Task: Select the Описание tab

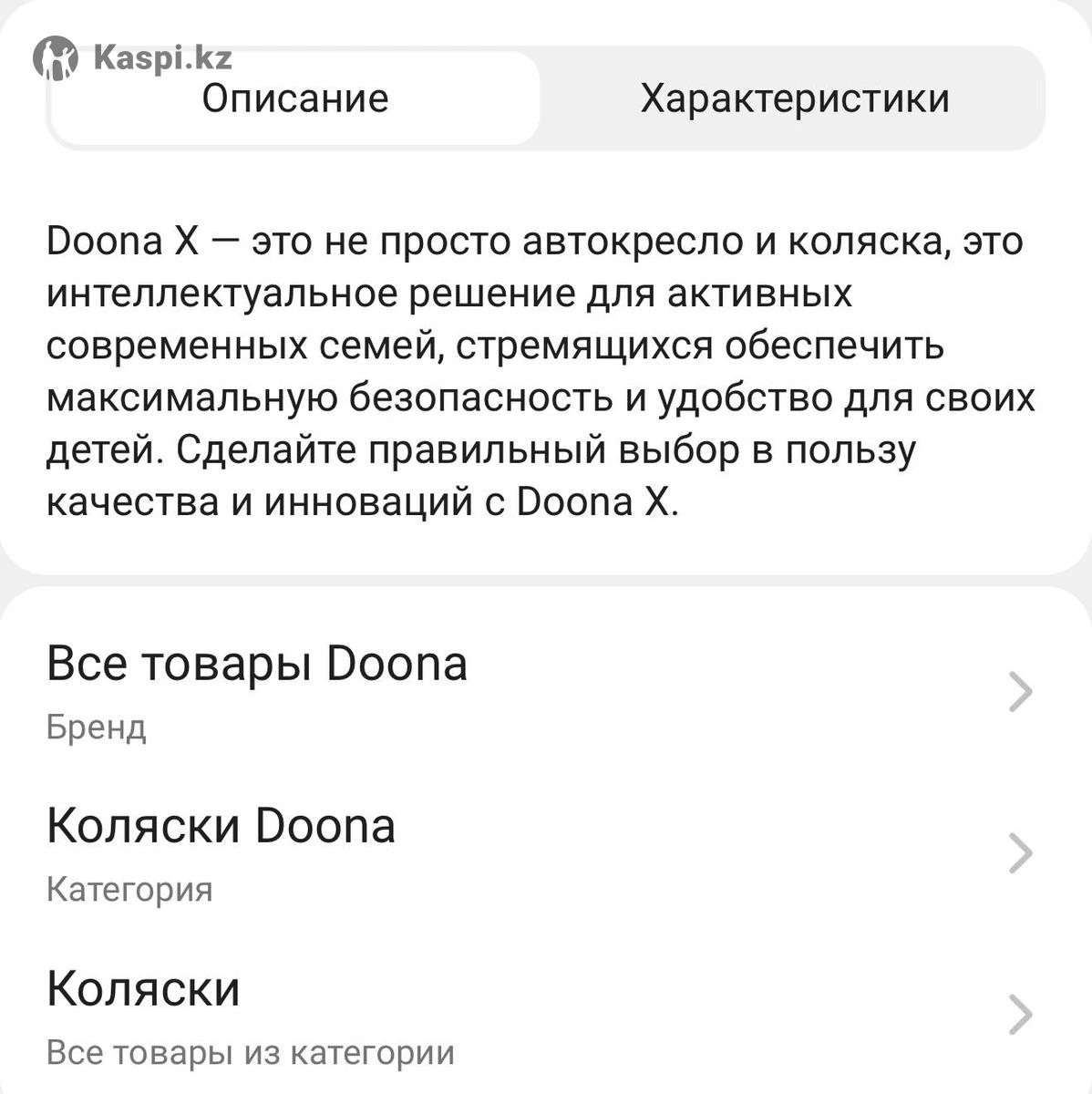Action: (294, 98)
